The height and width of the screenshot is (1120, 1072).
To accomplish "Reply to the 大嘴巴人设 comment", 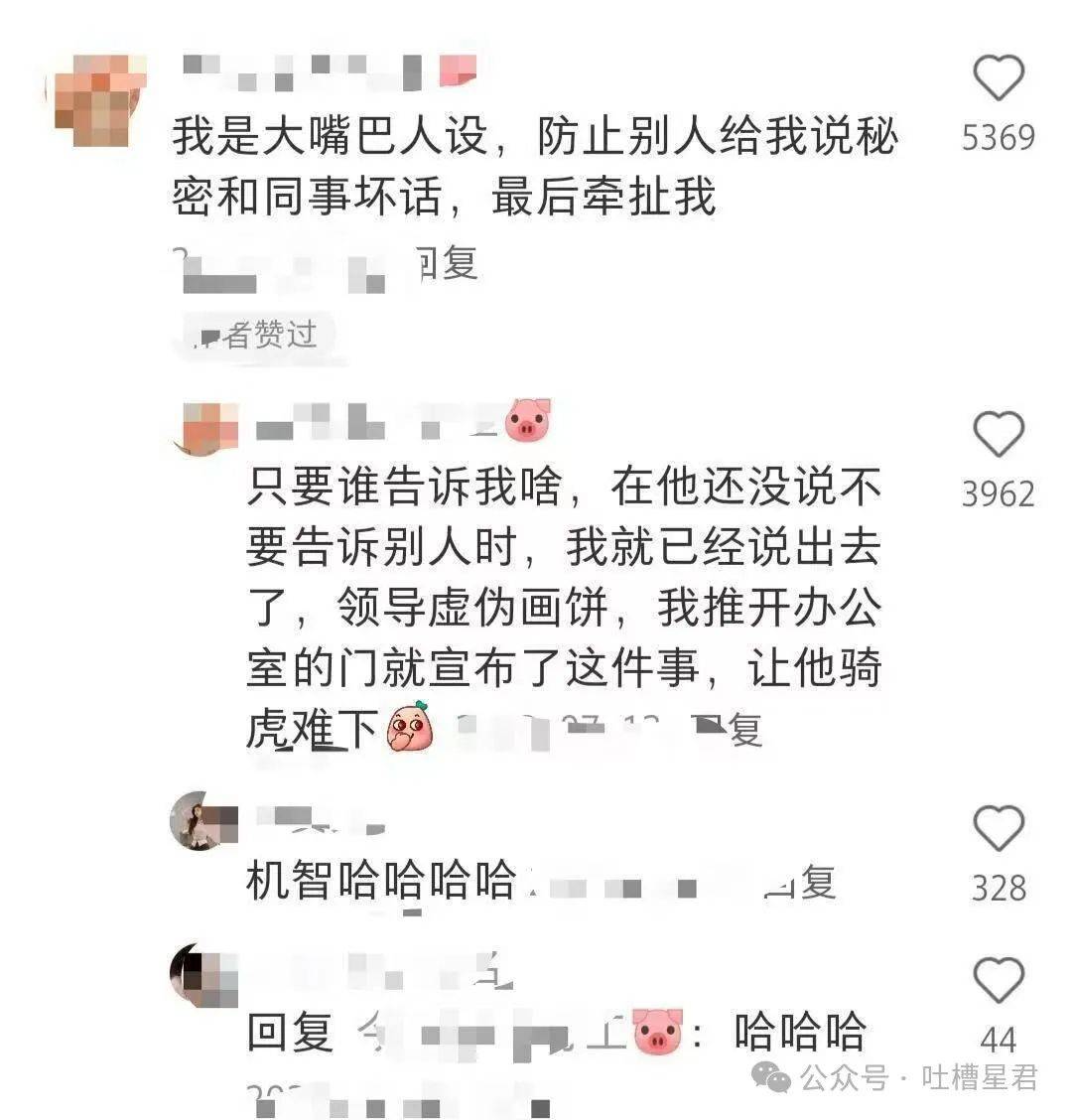I will (447, 263).
